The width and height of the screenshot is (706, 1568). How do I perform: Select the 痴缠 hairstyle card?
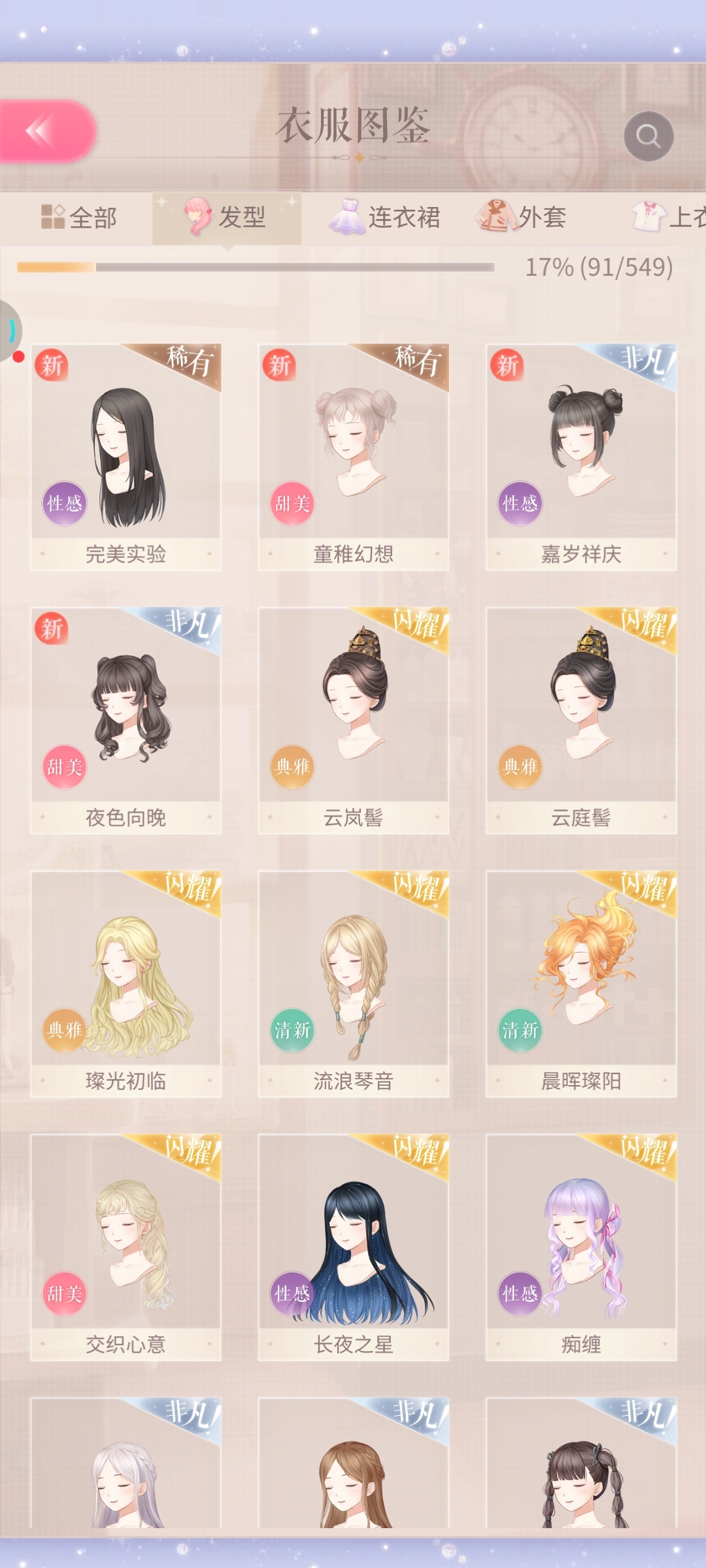581,1247
